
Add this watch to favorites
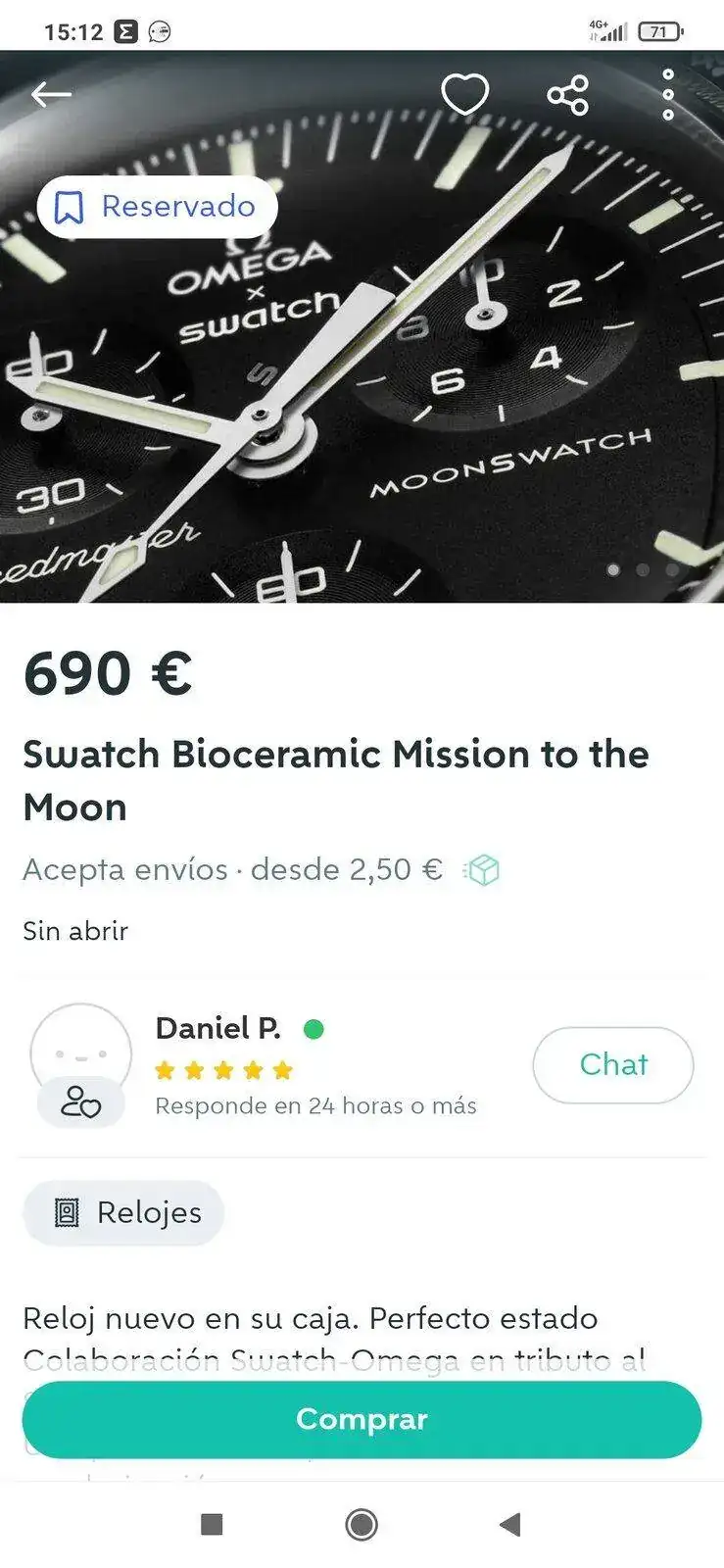[464, 95]
